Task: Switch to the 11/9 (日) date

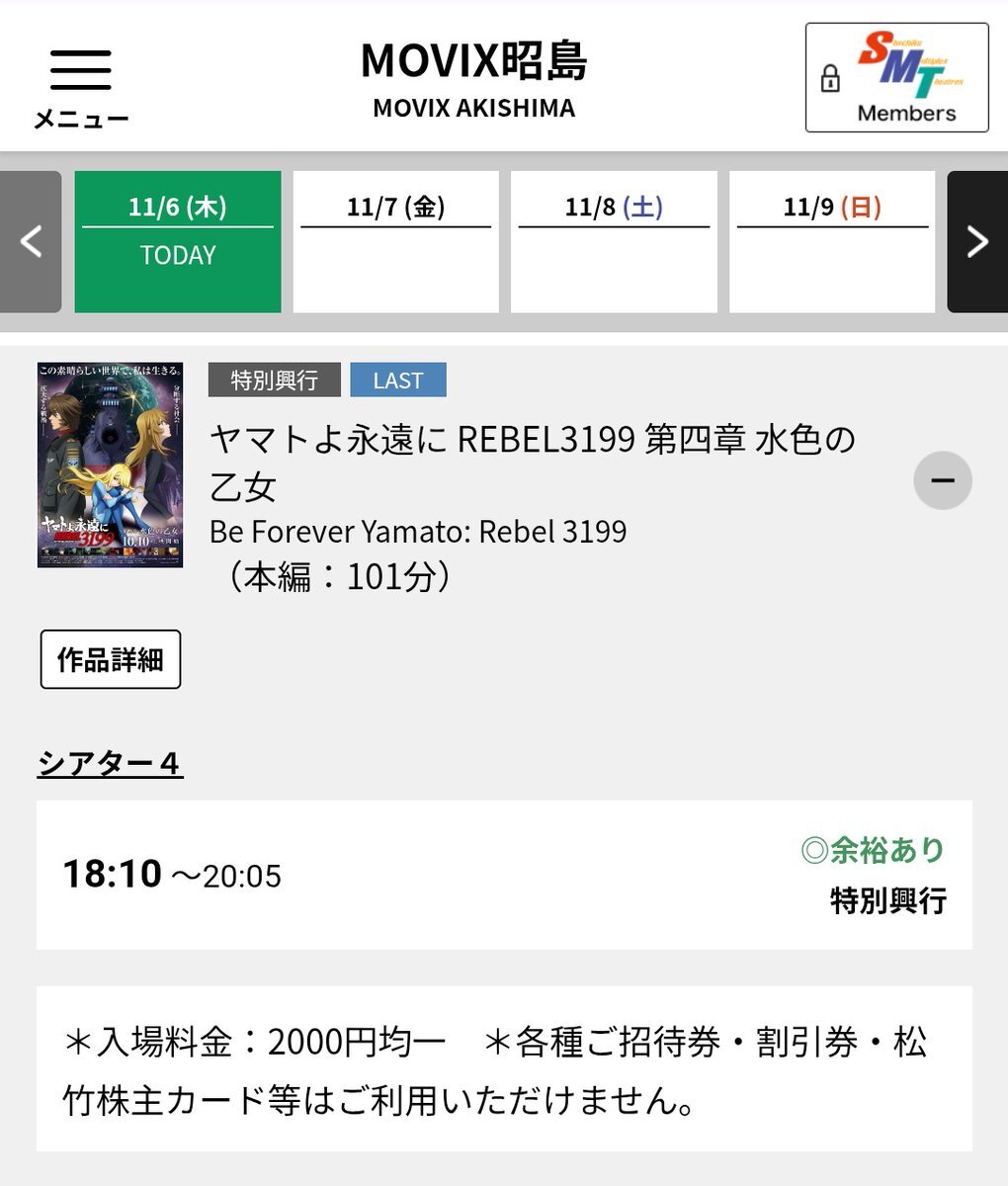Action: [x=832, y=241]
